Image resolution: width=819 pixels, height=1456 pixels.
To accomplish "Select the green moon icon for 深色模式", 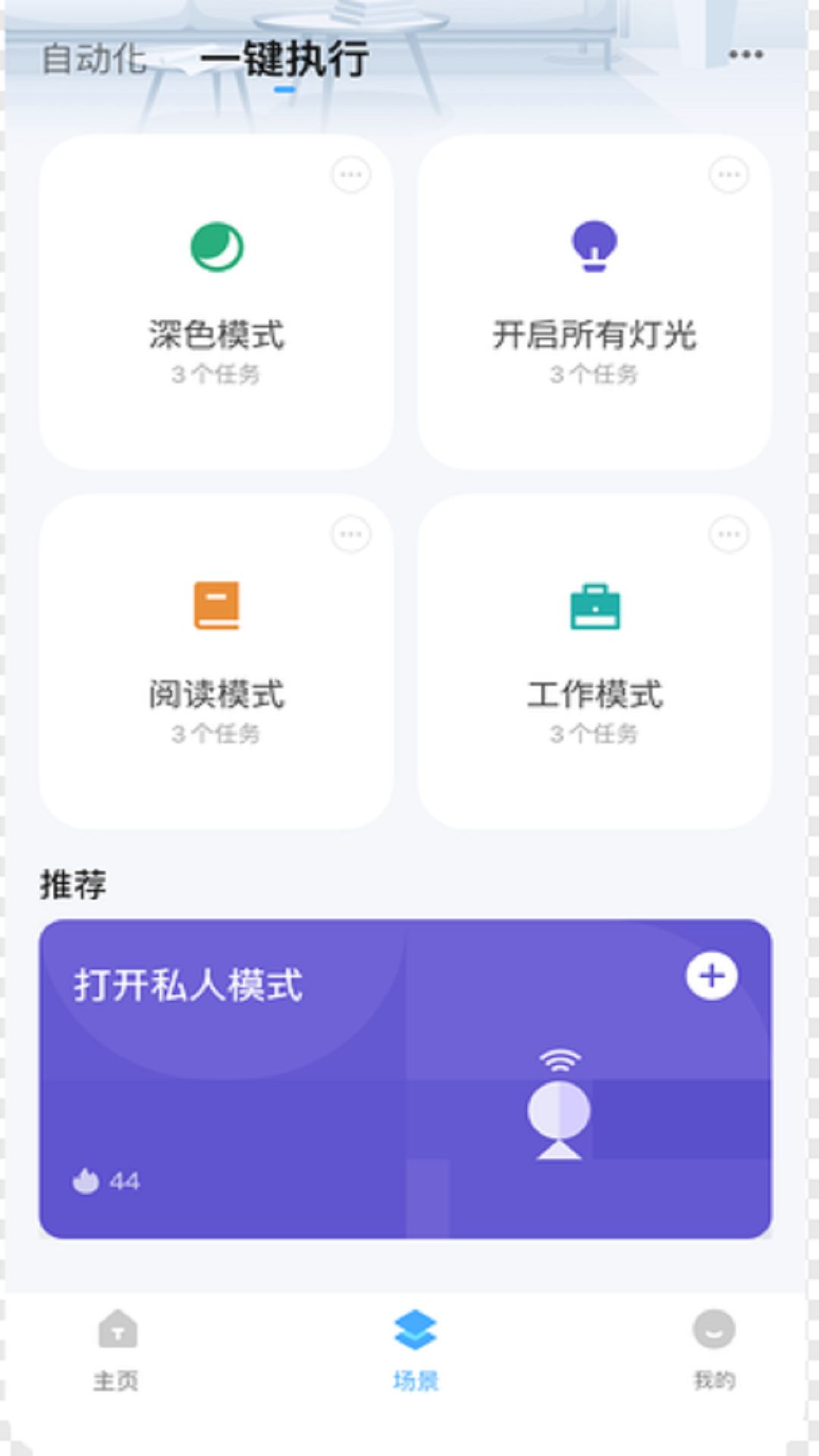I will pyautogui.click(x=215, y=243).
